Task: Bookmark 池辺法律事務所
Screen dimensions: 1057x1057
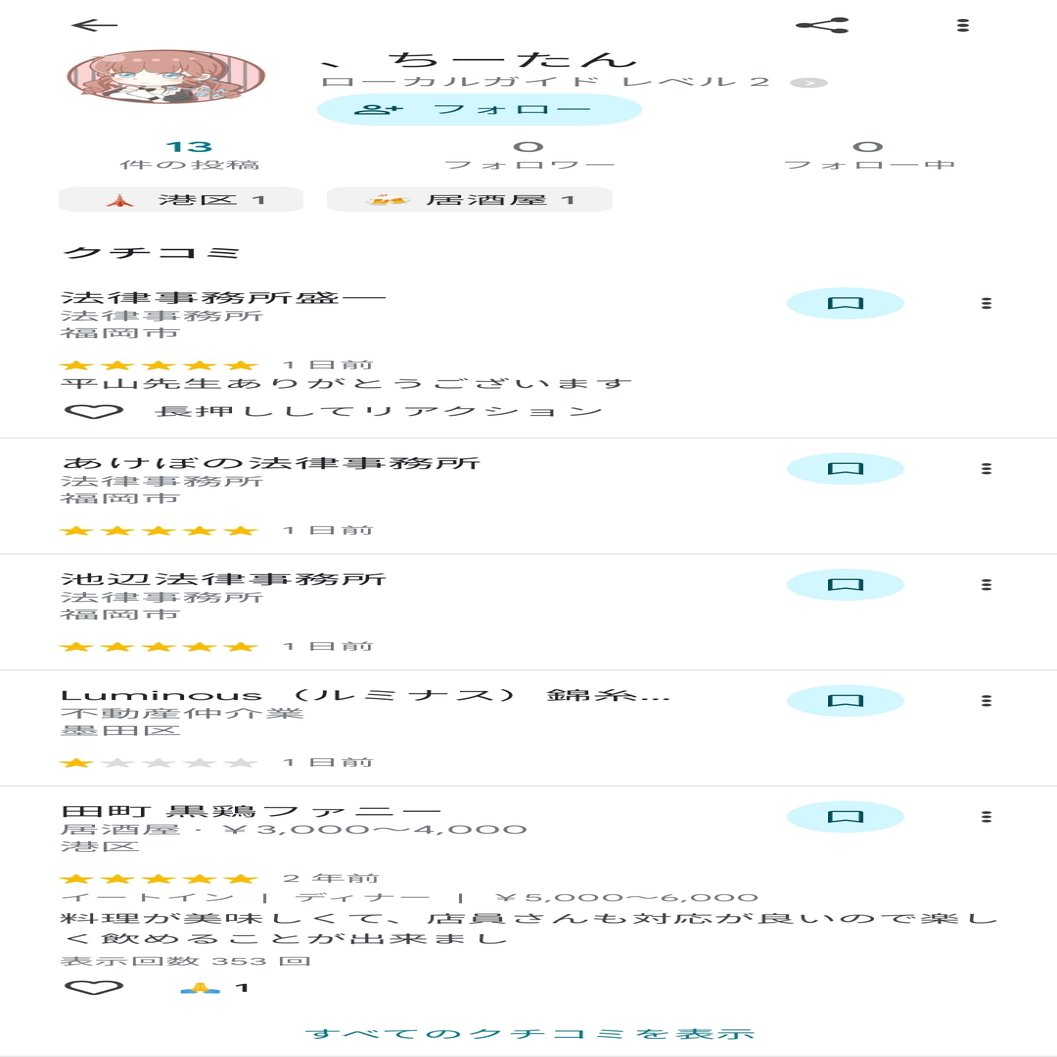Action: pos(845,584)
